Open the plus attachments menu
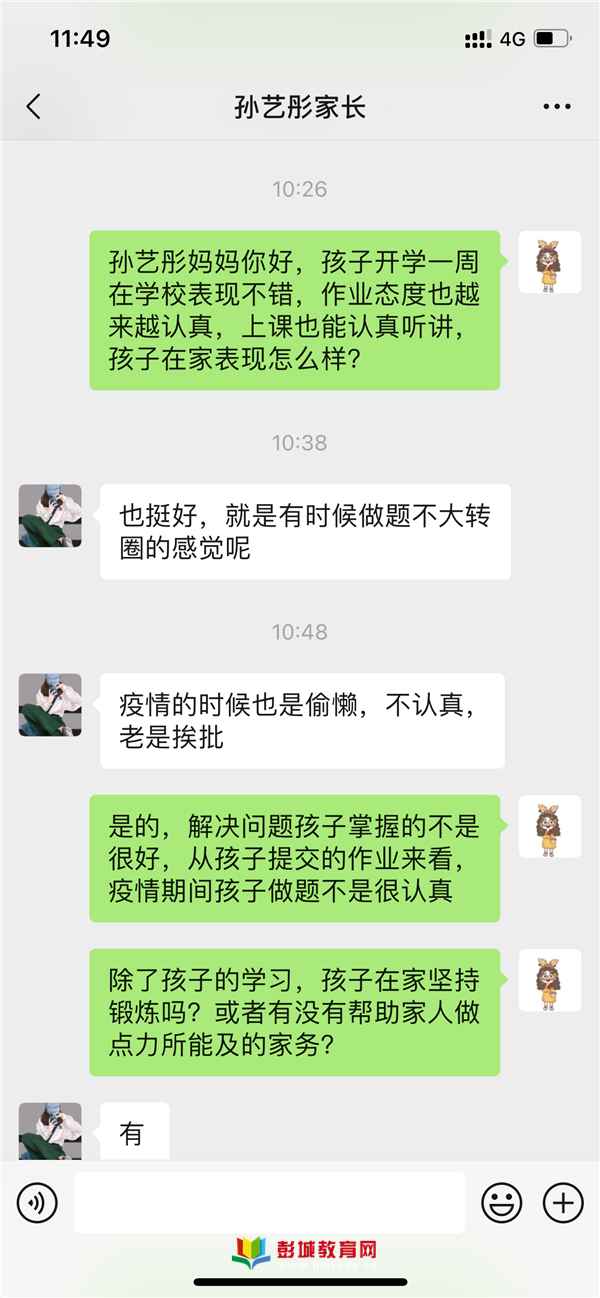600x1298 pixels. [563, 1202]
